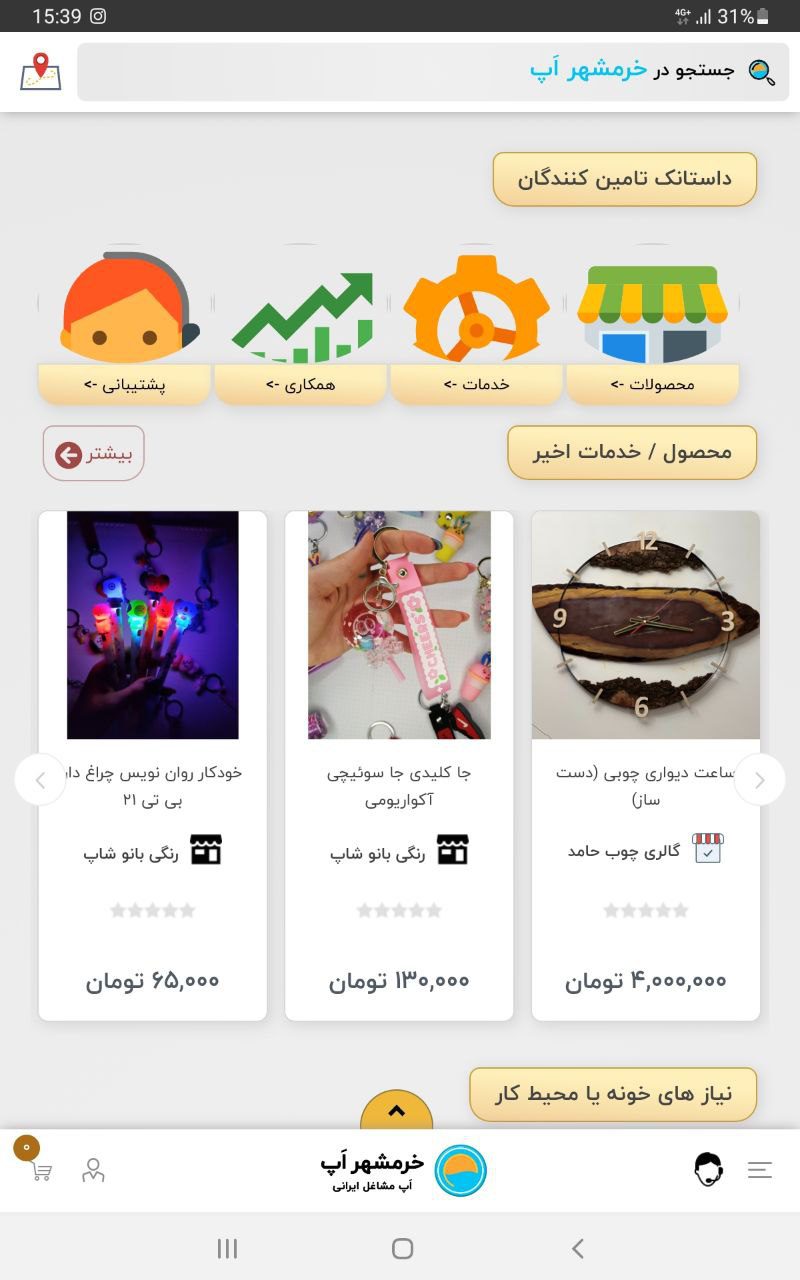Go back using the system back button
The width and height of the screenshot is (800, 1280).
tap(577, 1248)
